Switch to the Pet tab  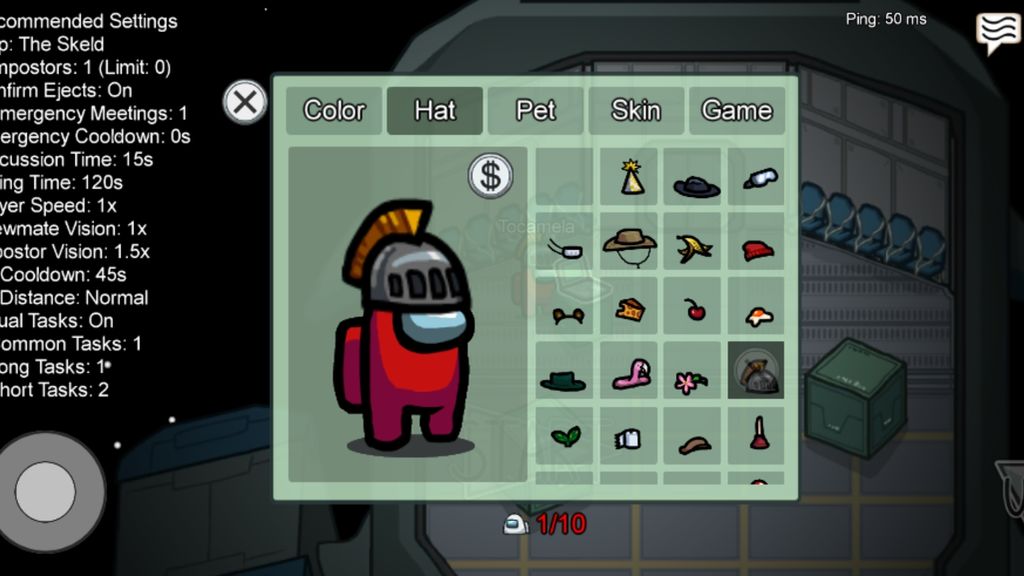(535, 110)
